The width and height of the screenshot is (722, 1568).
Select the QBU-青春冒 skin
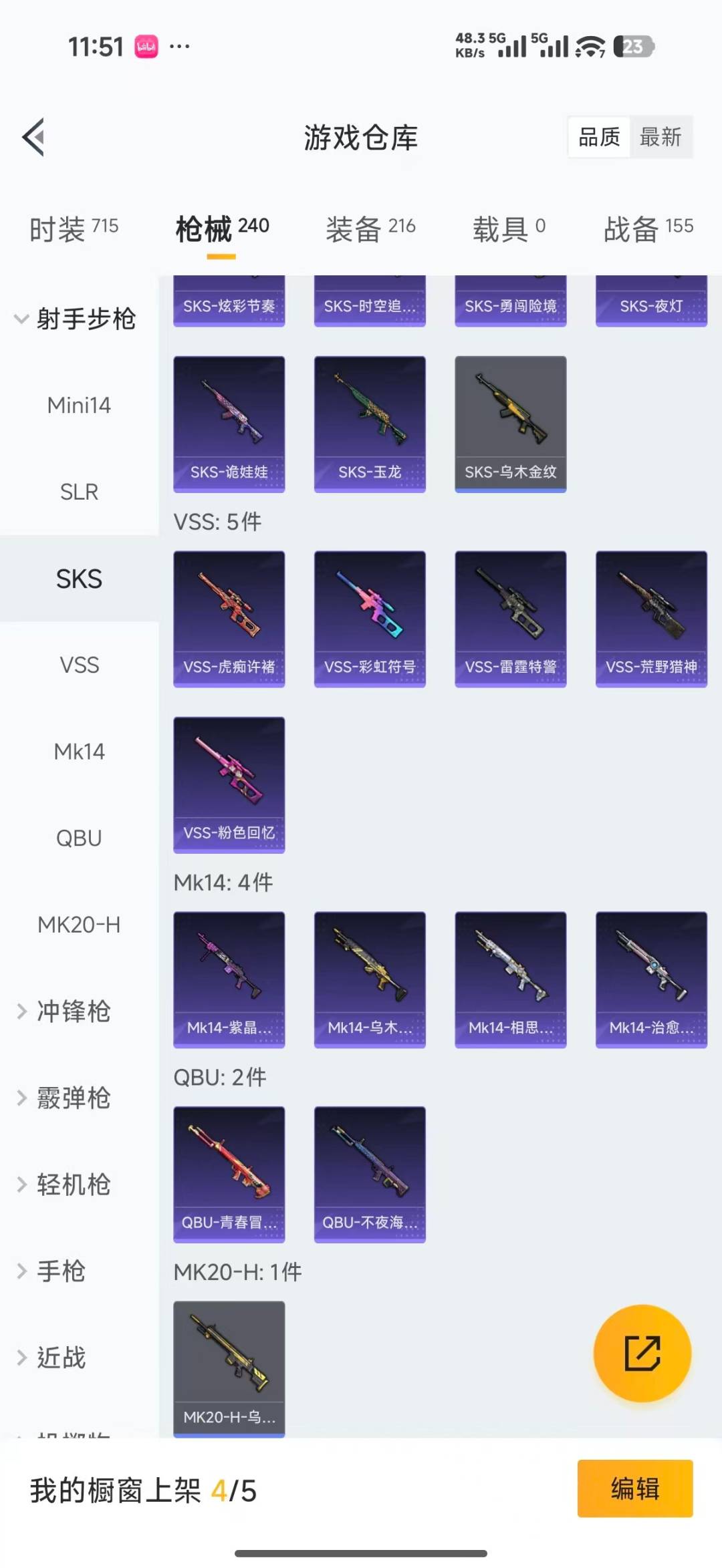click(229, 1174)
